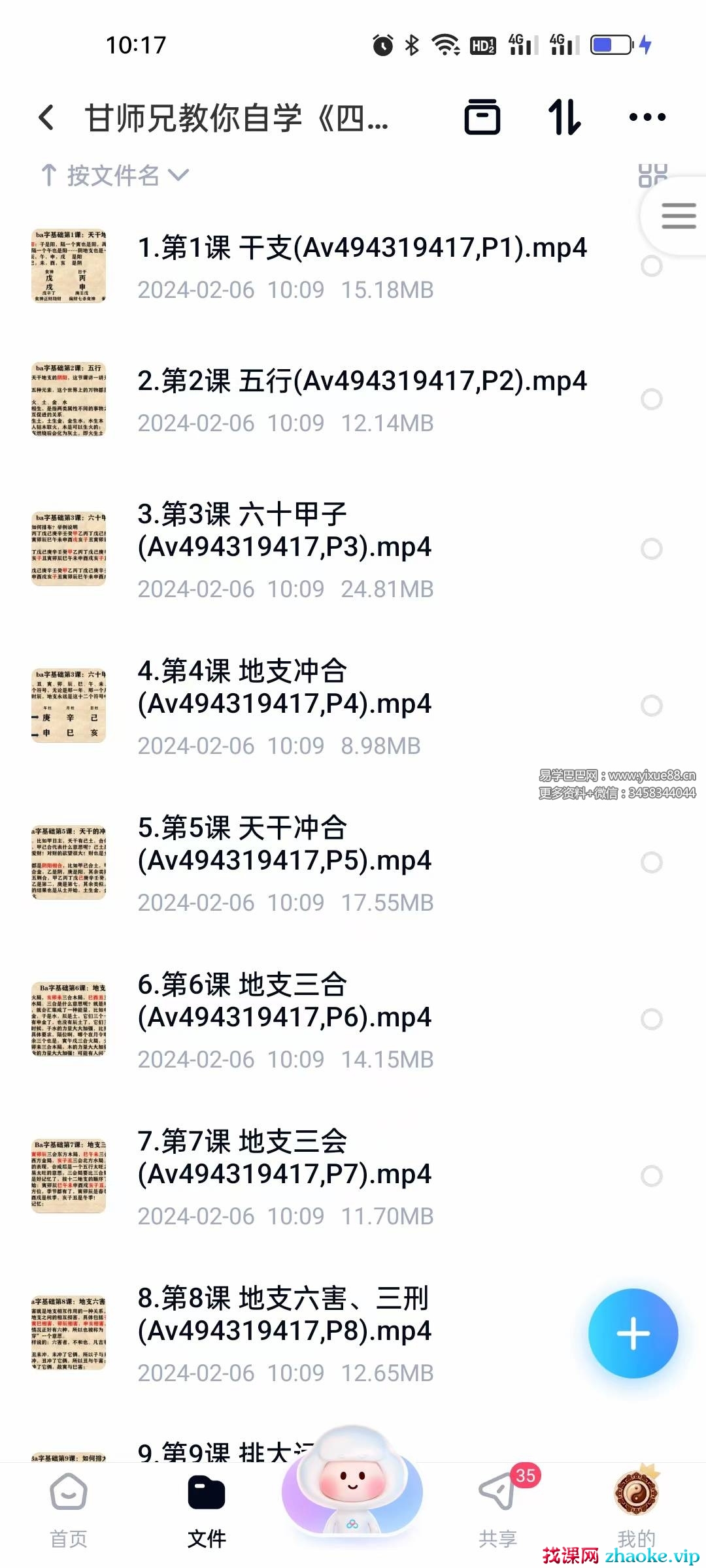Image resolution: width=706 pixels, height=1568 pixels.
Task: Open 7.第7课 地支三会 video
Action: pyautogui.click(x=284, y=1158)
